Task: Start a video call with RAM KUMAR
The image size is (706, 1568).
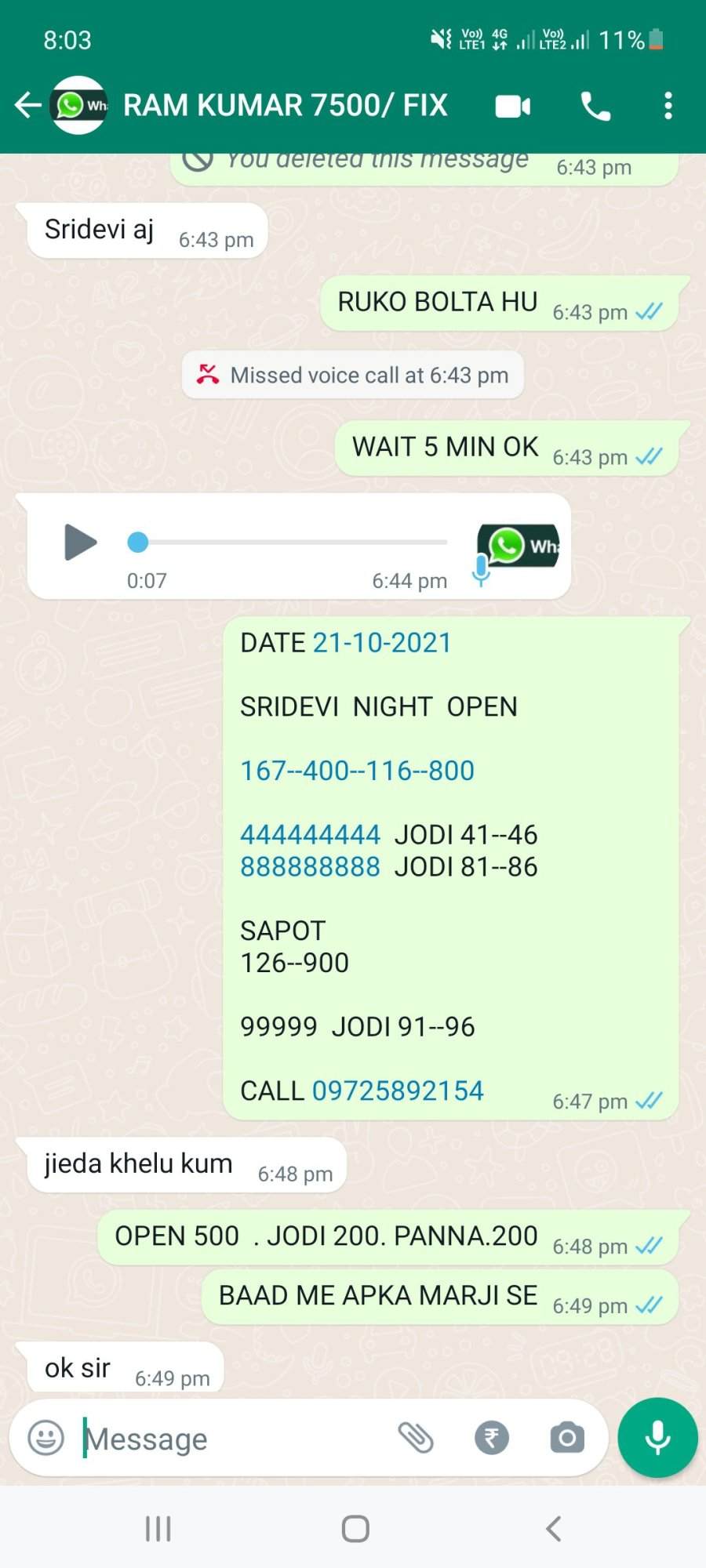Action: pos(513,106)
